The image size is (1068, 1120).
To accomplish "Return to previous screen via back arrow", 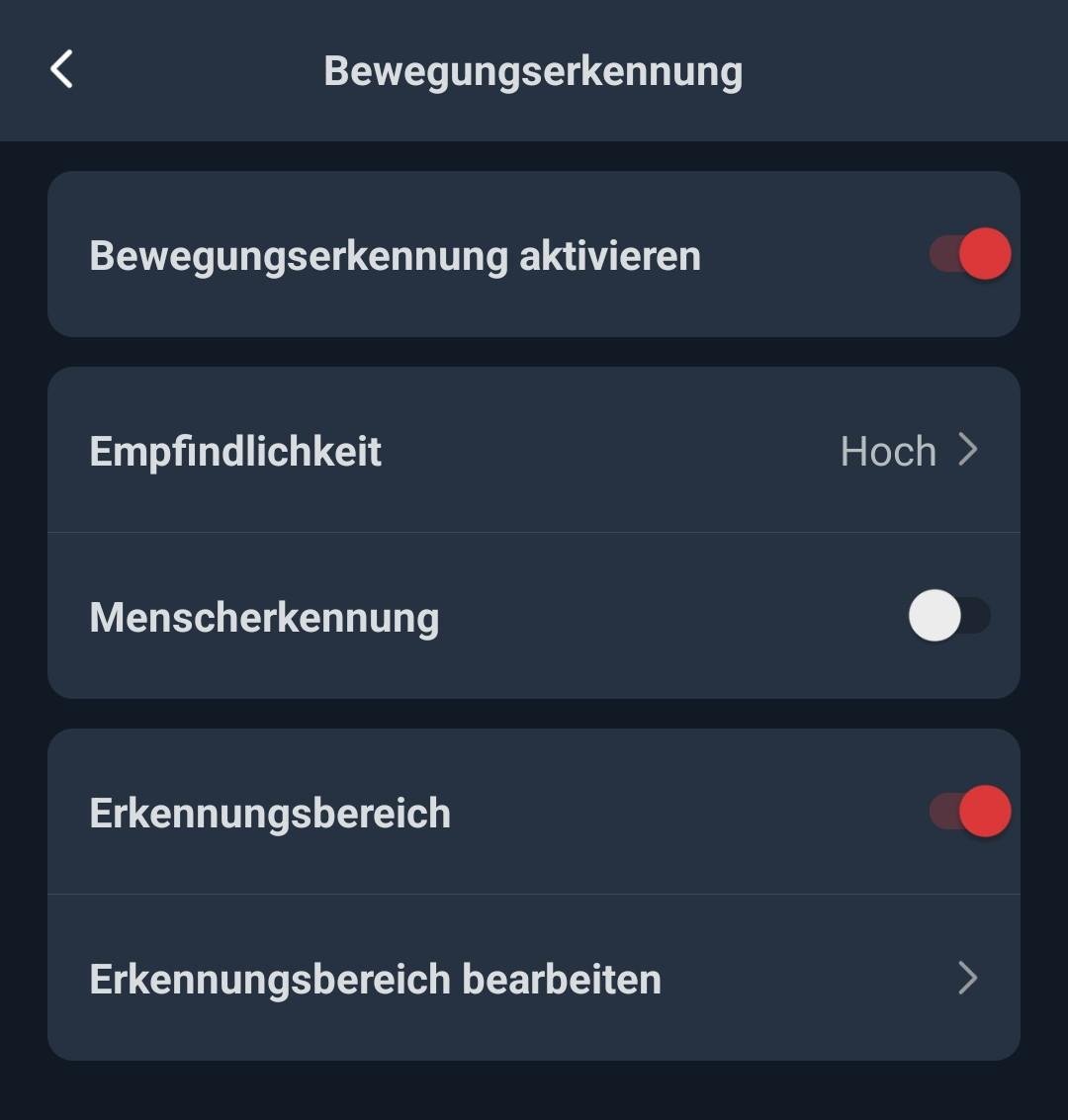I will tap(61, 69).
